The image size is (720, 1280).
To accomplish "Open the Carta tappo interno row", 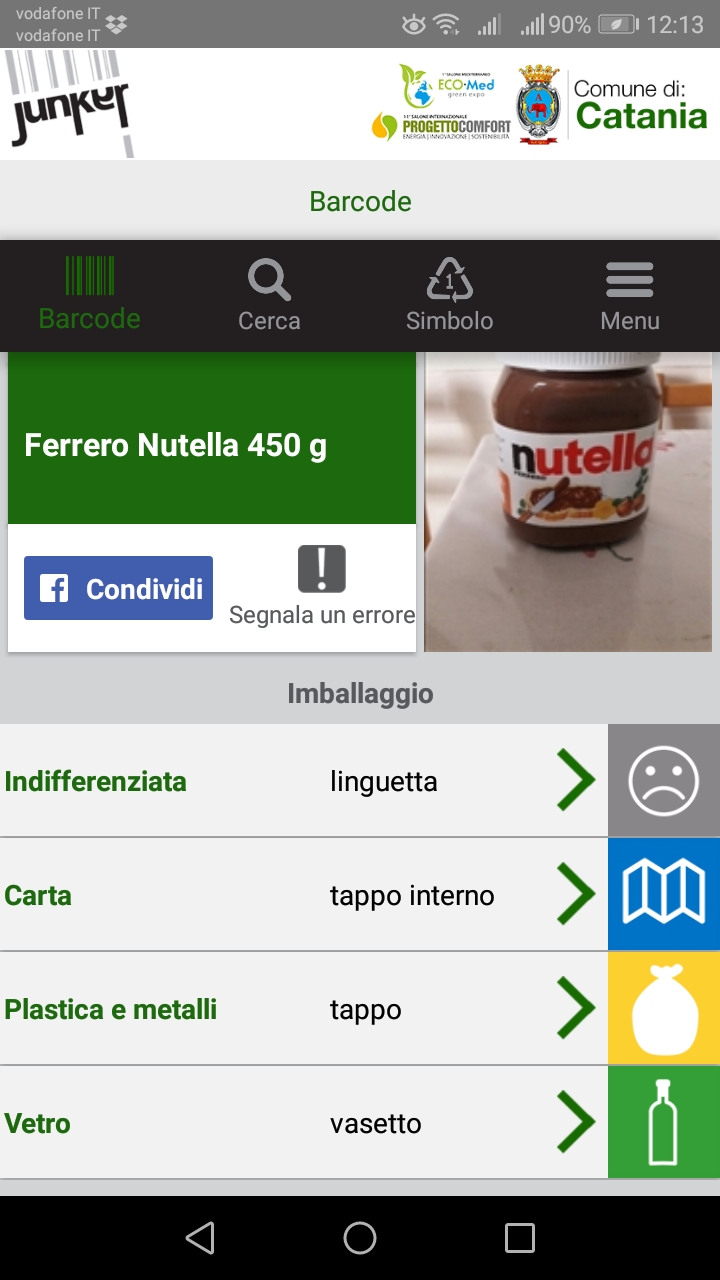I will pos(304,895).
